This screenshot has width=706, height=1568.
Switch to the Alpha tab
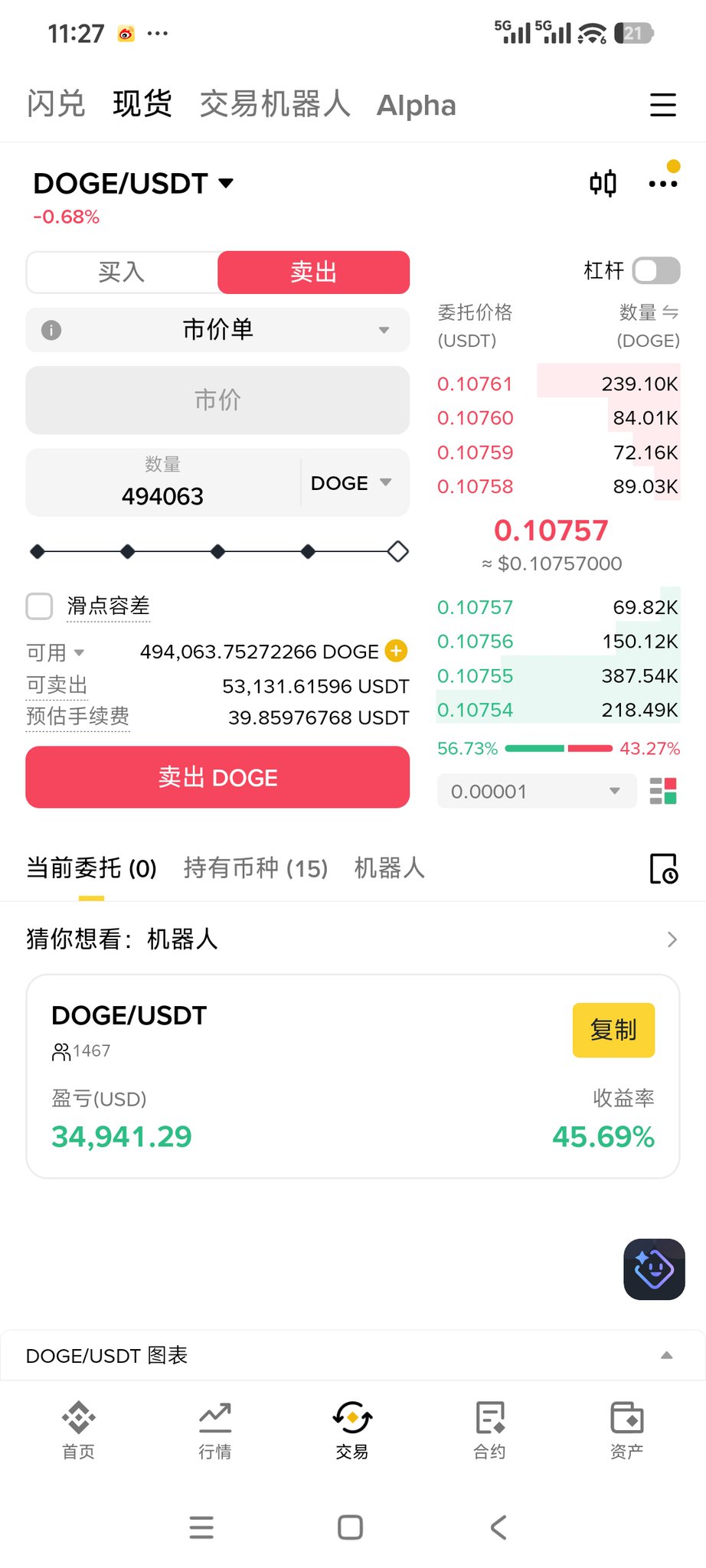click(416, 106)
